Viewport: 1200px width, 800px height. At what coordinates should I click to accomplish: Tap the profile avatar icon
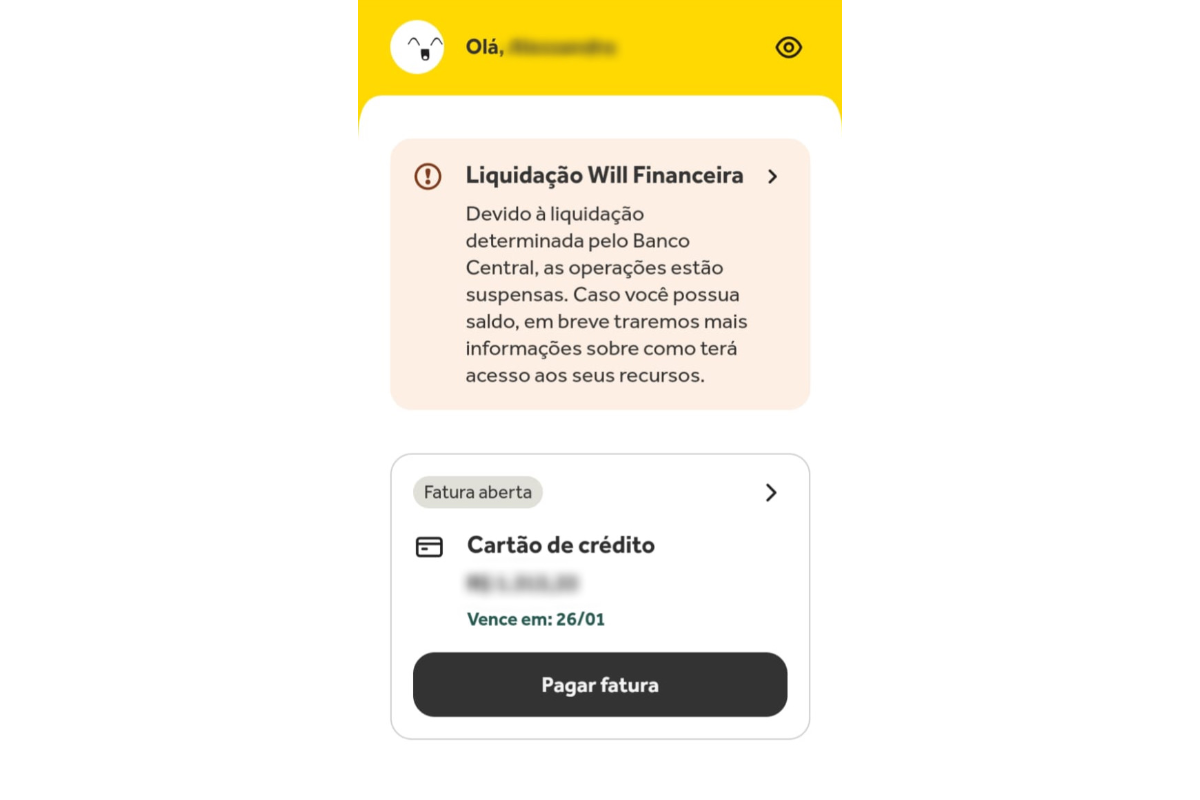pyautogui.click(x=417, y=47)
